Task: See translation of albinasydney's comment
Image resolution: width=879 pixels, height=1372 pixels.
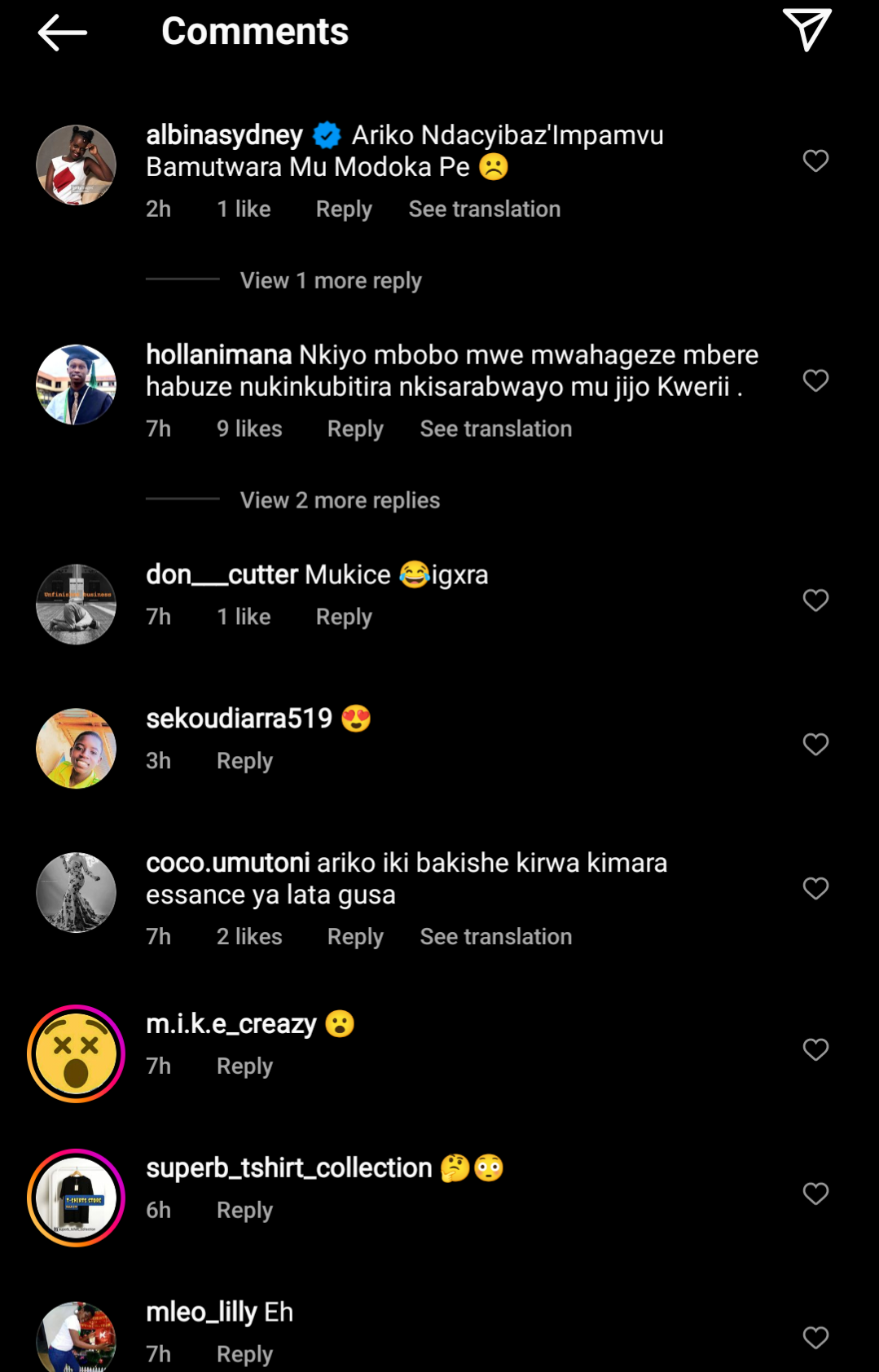Action: (484, 209)
